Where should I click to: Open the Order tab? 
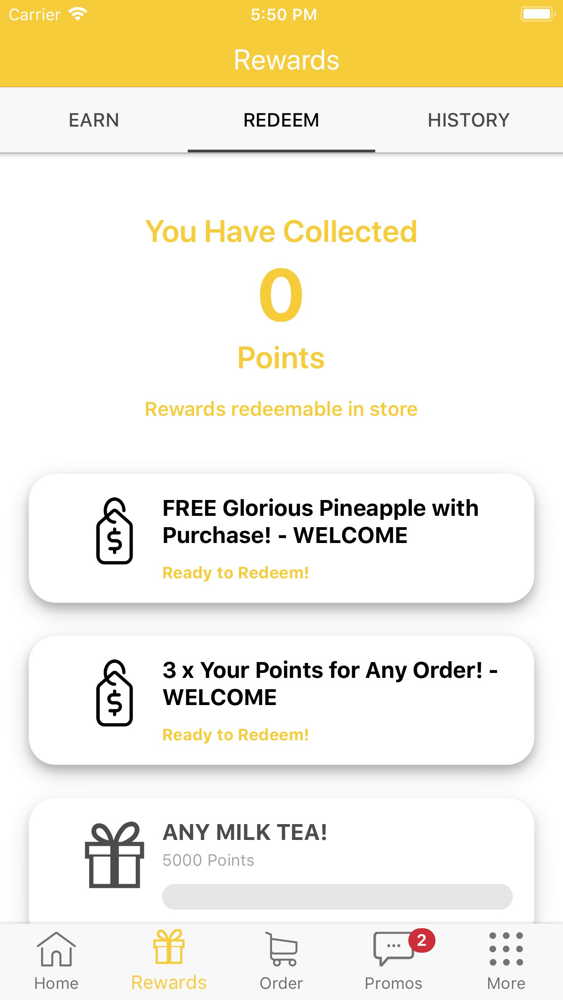click(281, 961)
